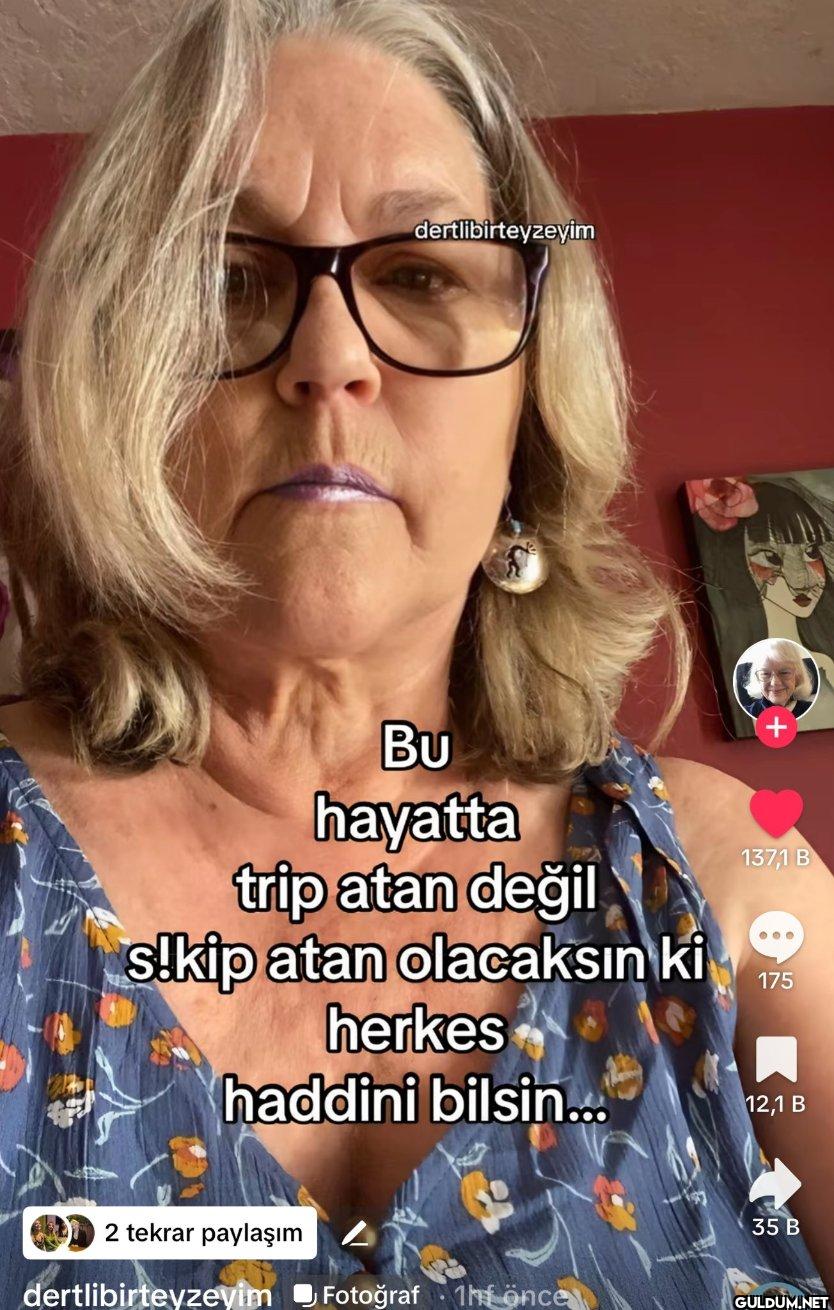Open dertlibirteyzeyim username at the bottom

pos(147,1295)
